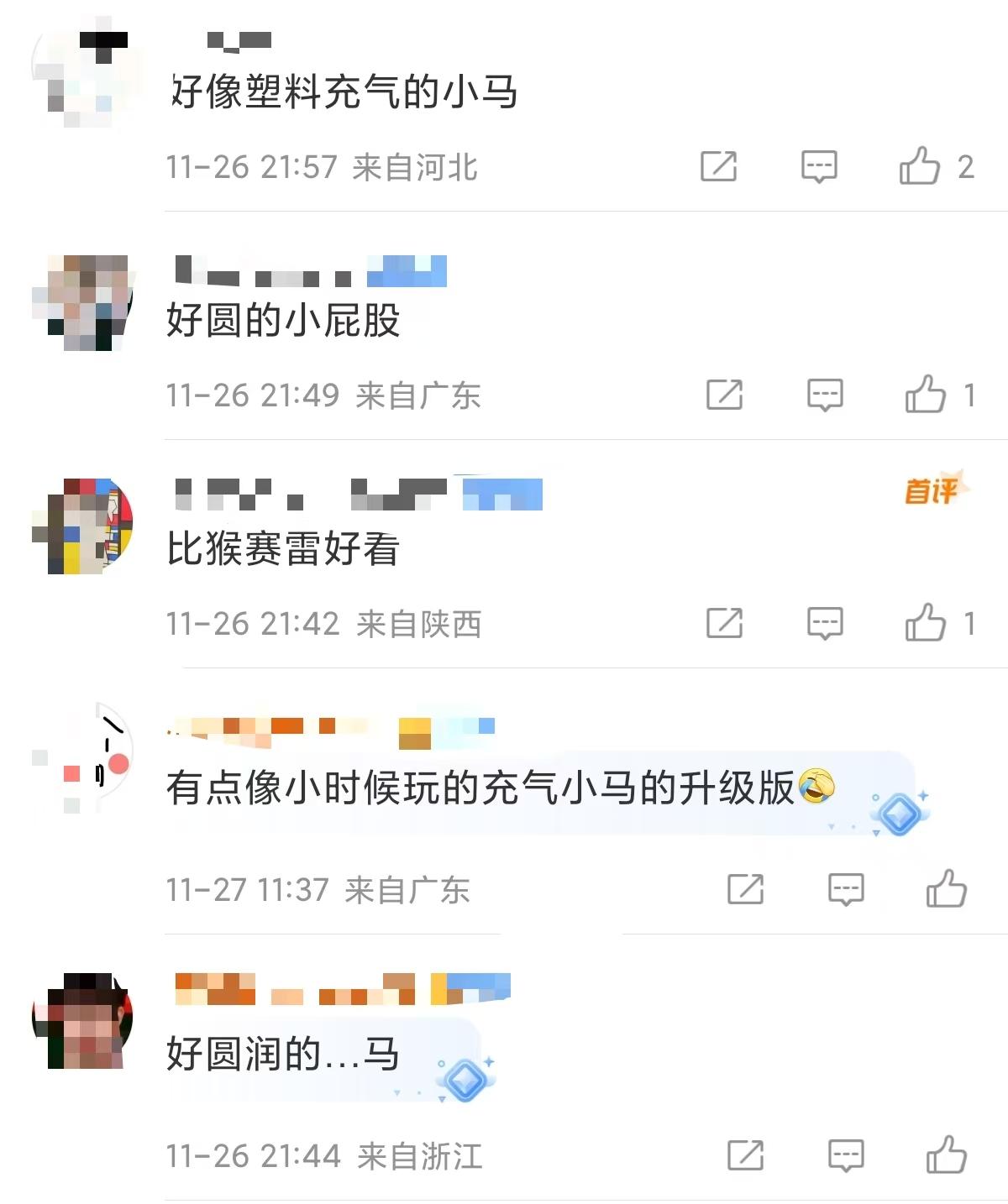
Task: View profile of the 好圆润的…马 commenter
Action: pyautogui.click(x=81, y=1021)
